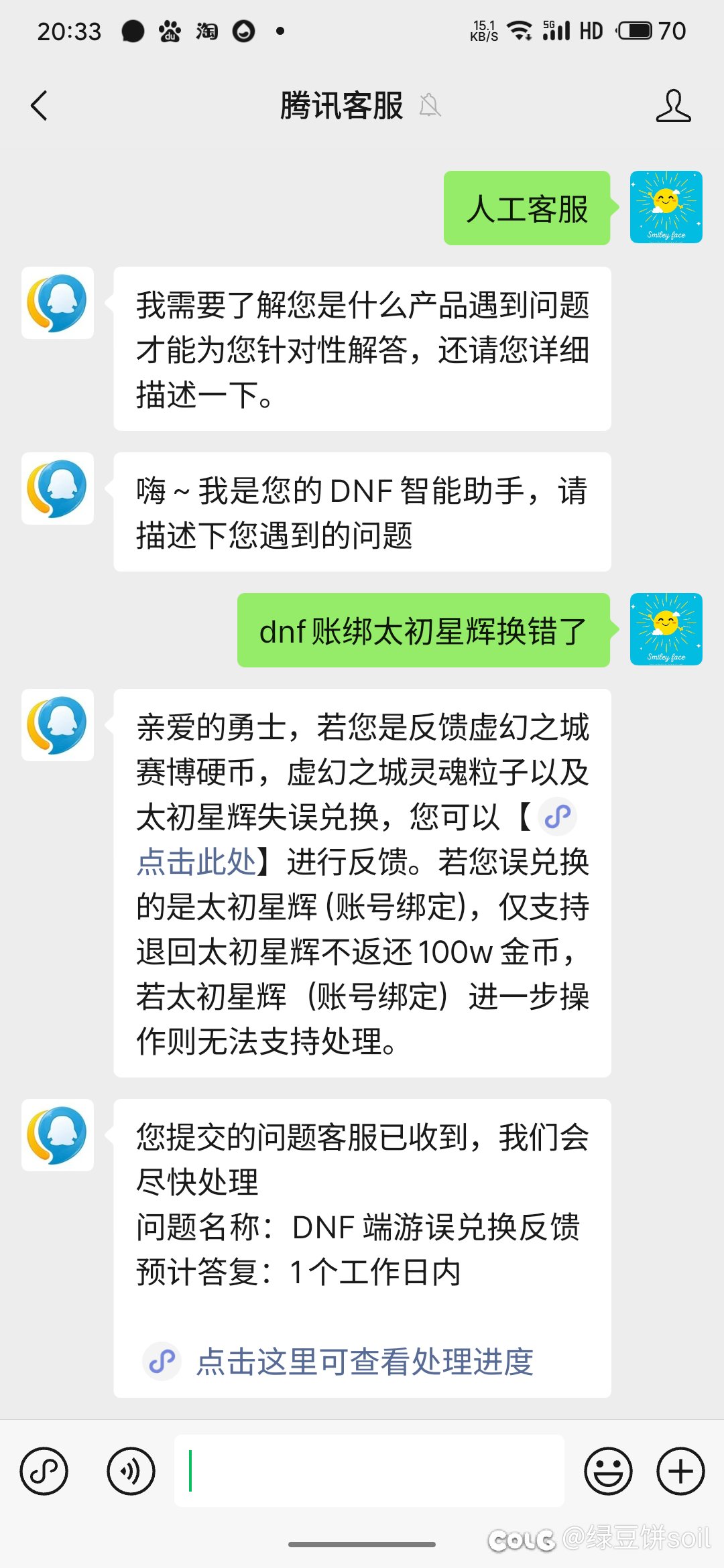Open the 点击此处 feedback link
Screen dimensions: 724x1568
pyautogui.click(x=196, y=862)
